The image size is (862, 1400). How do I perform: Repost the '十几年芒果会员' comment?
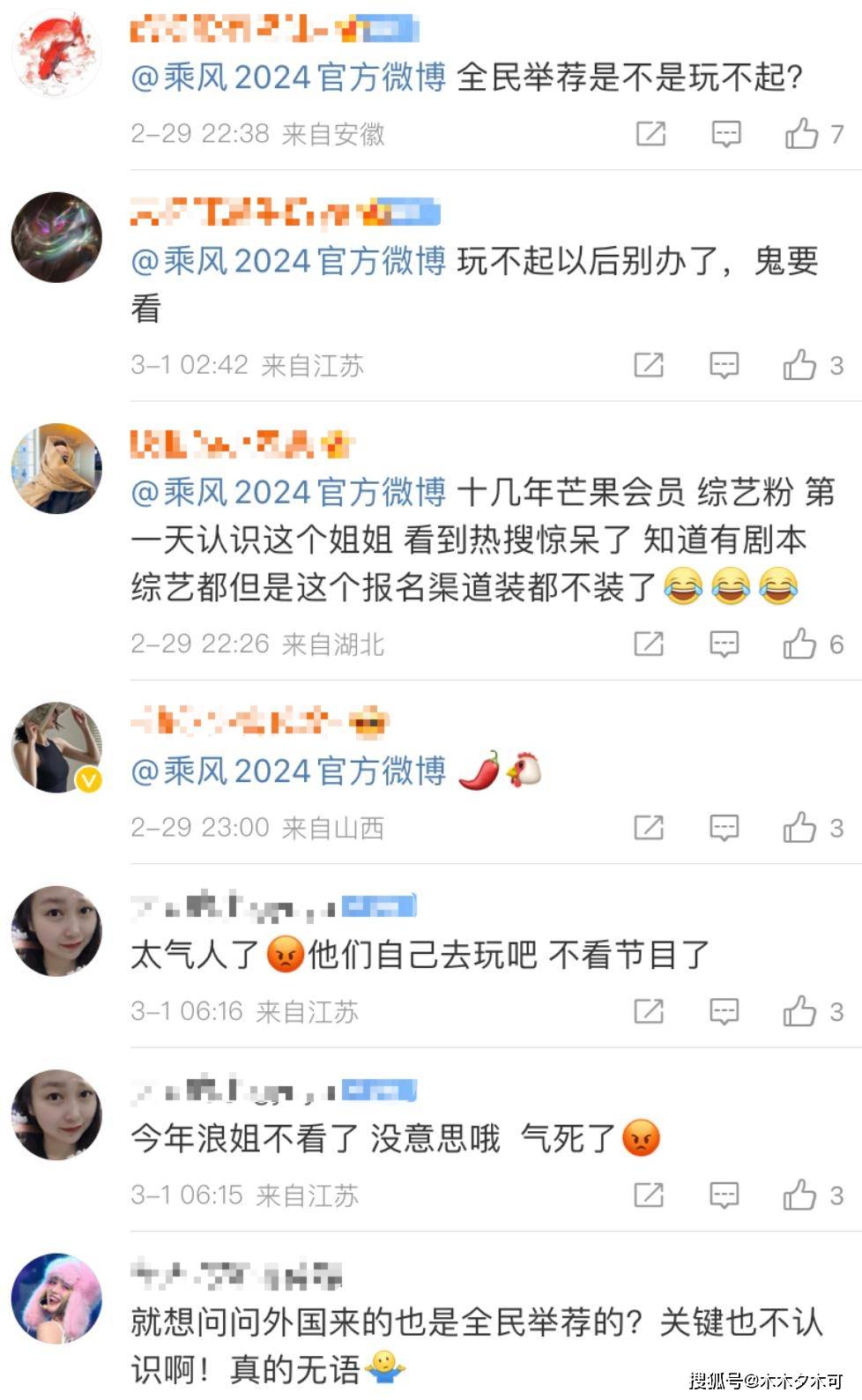click(649, 644)
